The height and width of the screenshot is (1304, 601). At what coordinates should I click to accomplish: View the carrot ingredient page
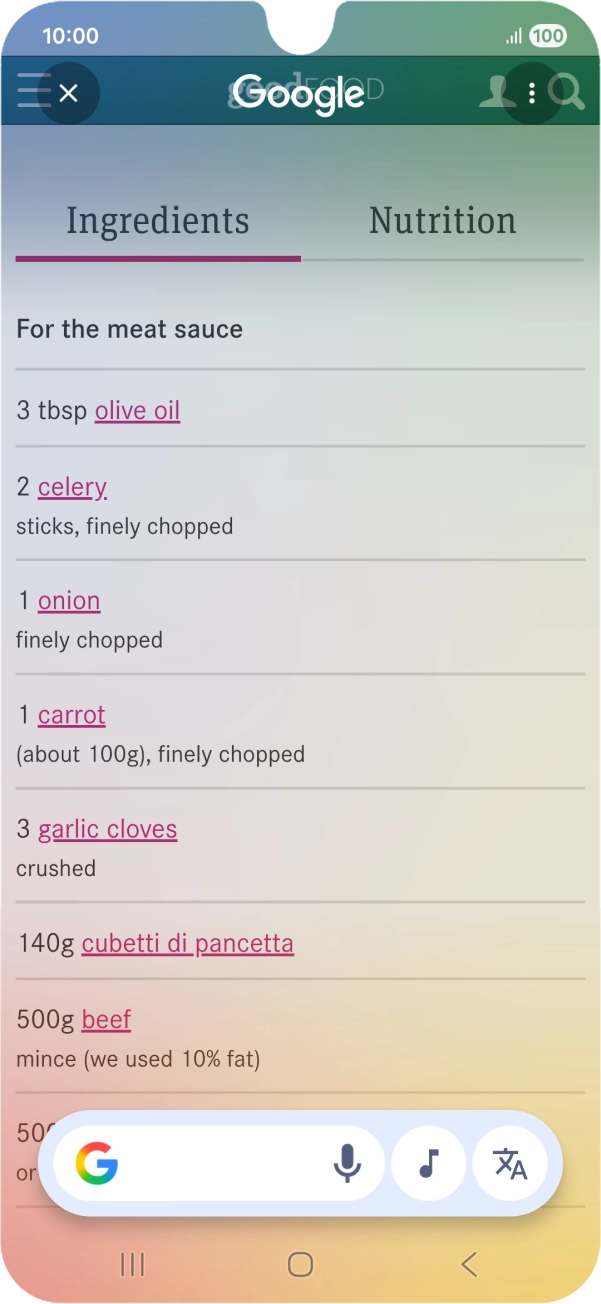click(71, 715)
